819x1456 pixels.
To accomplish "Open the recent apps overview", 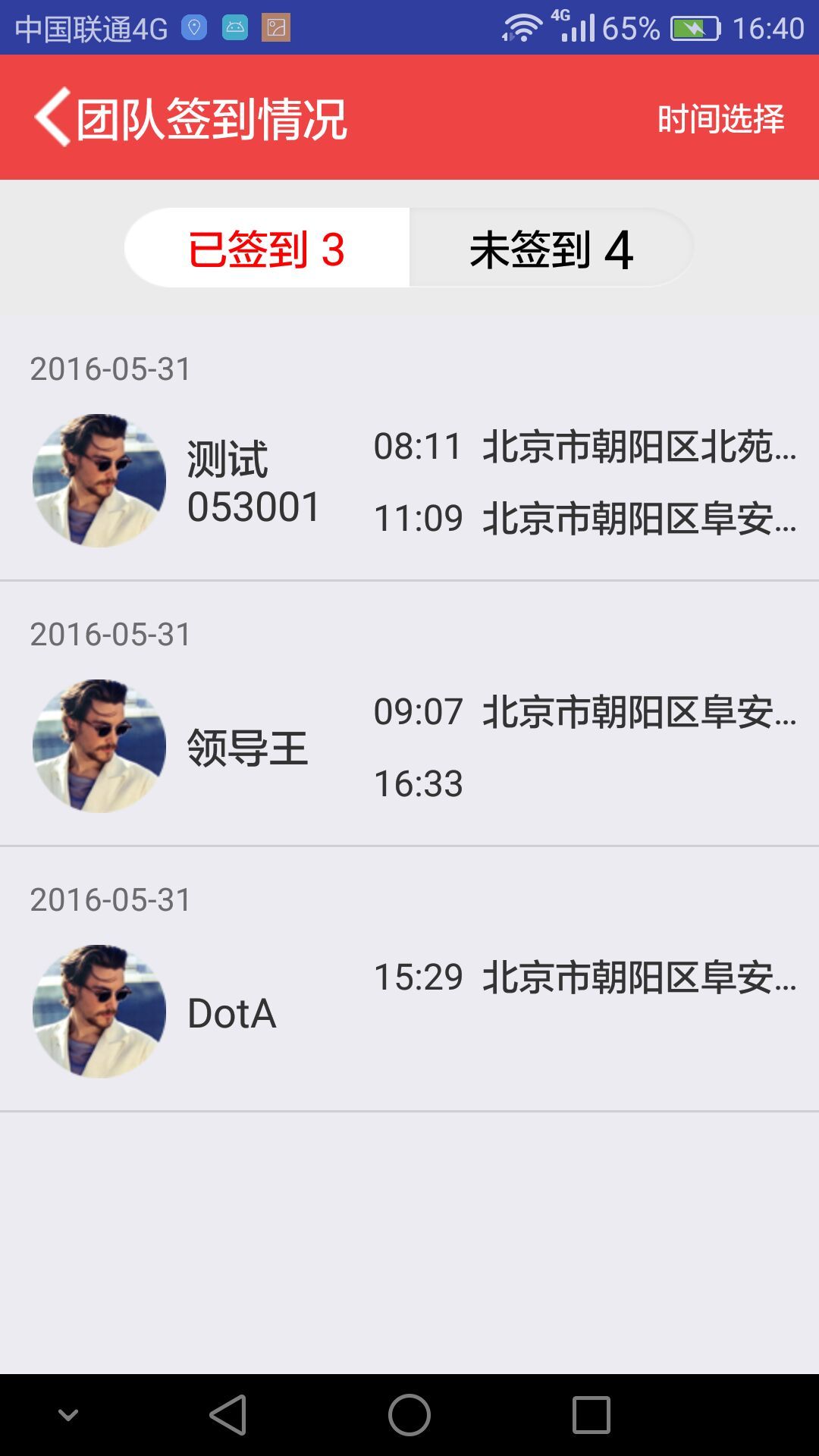I will [591, 1415].
